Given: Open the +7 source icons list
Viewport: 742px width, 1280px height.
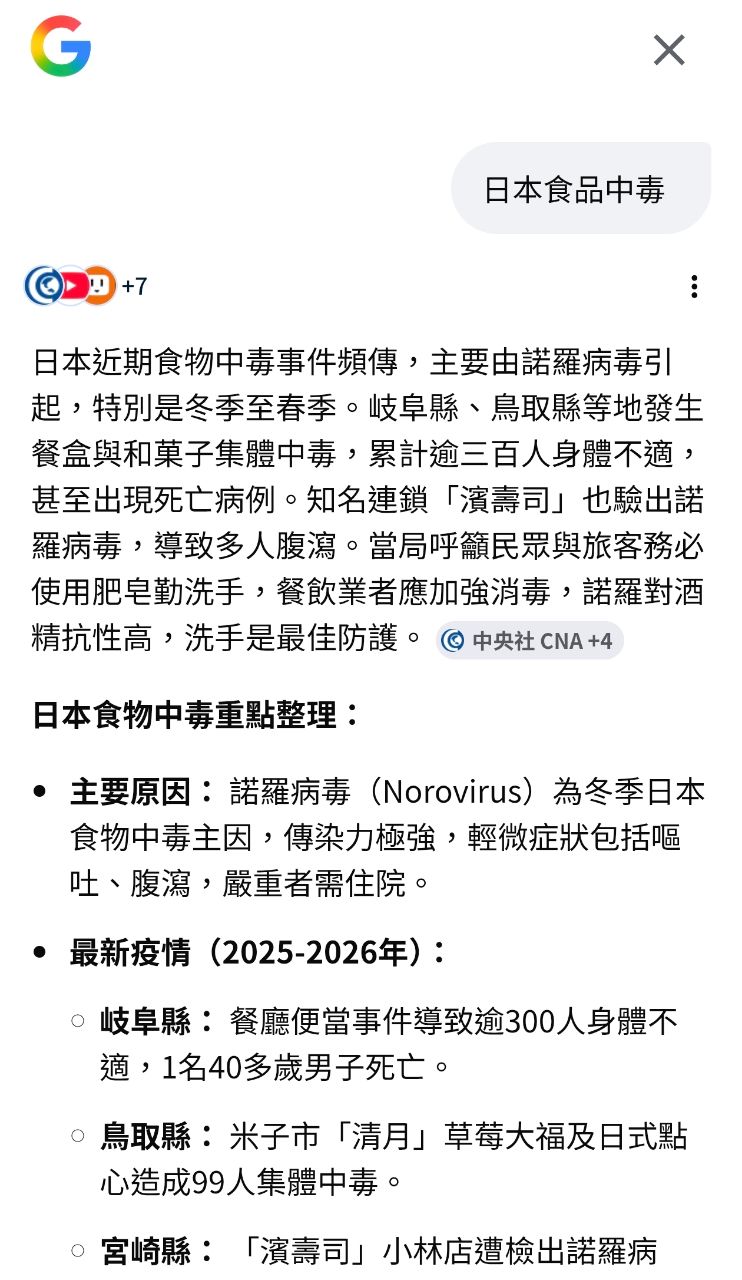Looking at the screenshot, I should point(86,286).
